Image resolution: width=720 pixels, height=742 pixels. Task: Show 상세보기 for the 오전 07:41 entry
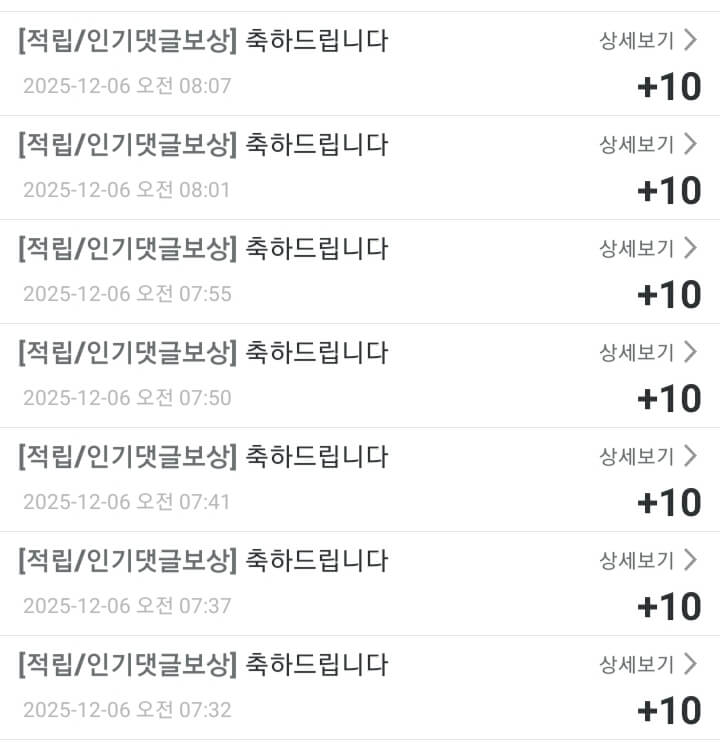[647, 456]
